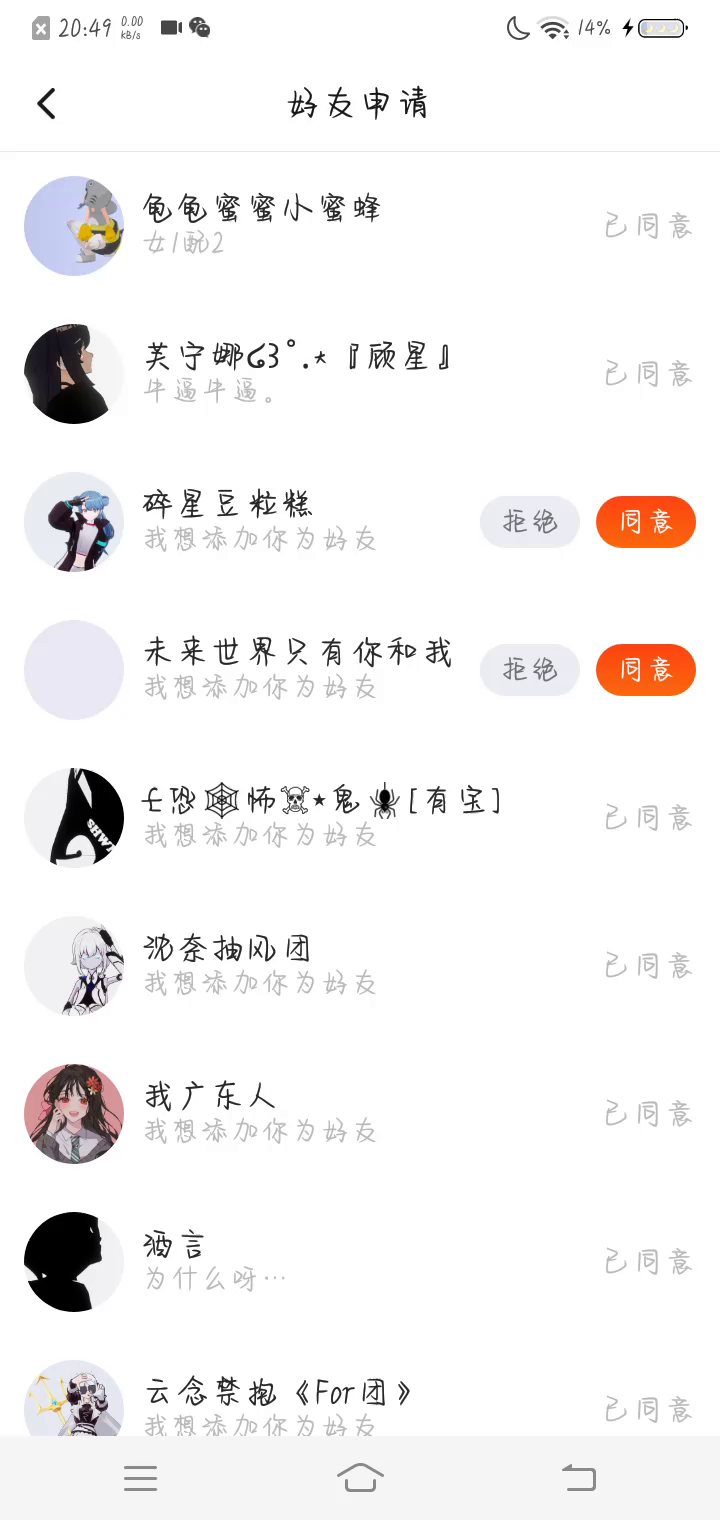The image size is (720, 1520).
Task: Tap the system home button
Action: pyautogui.click(x=360, y=1477)
